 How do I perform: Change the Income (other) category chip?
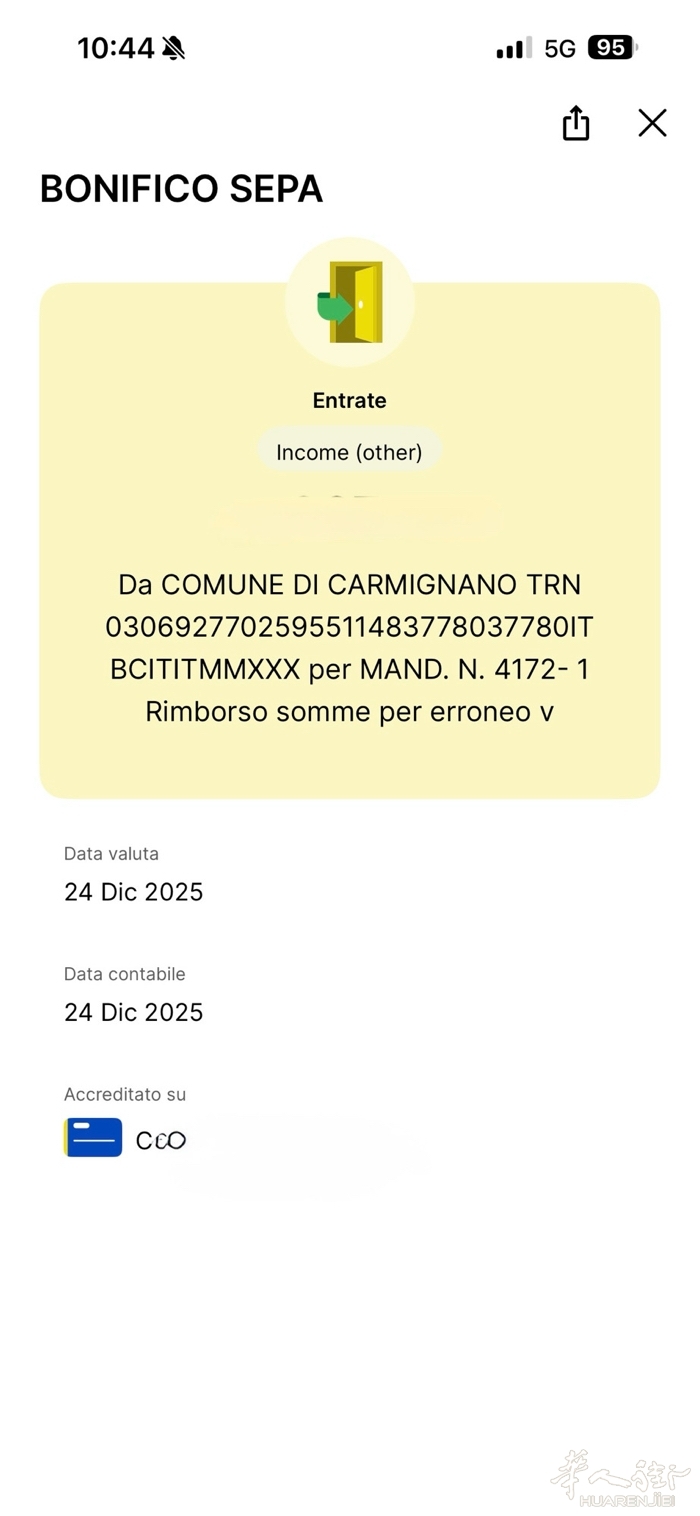[349, 452]
